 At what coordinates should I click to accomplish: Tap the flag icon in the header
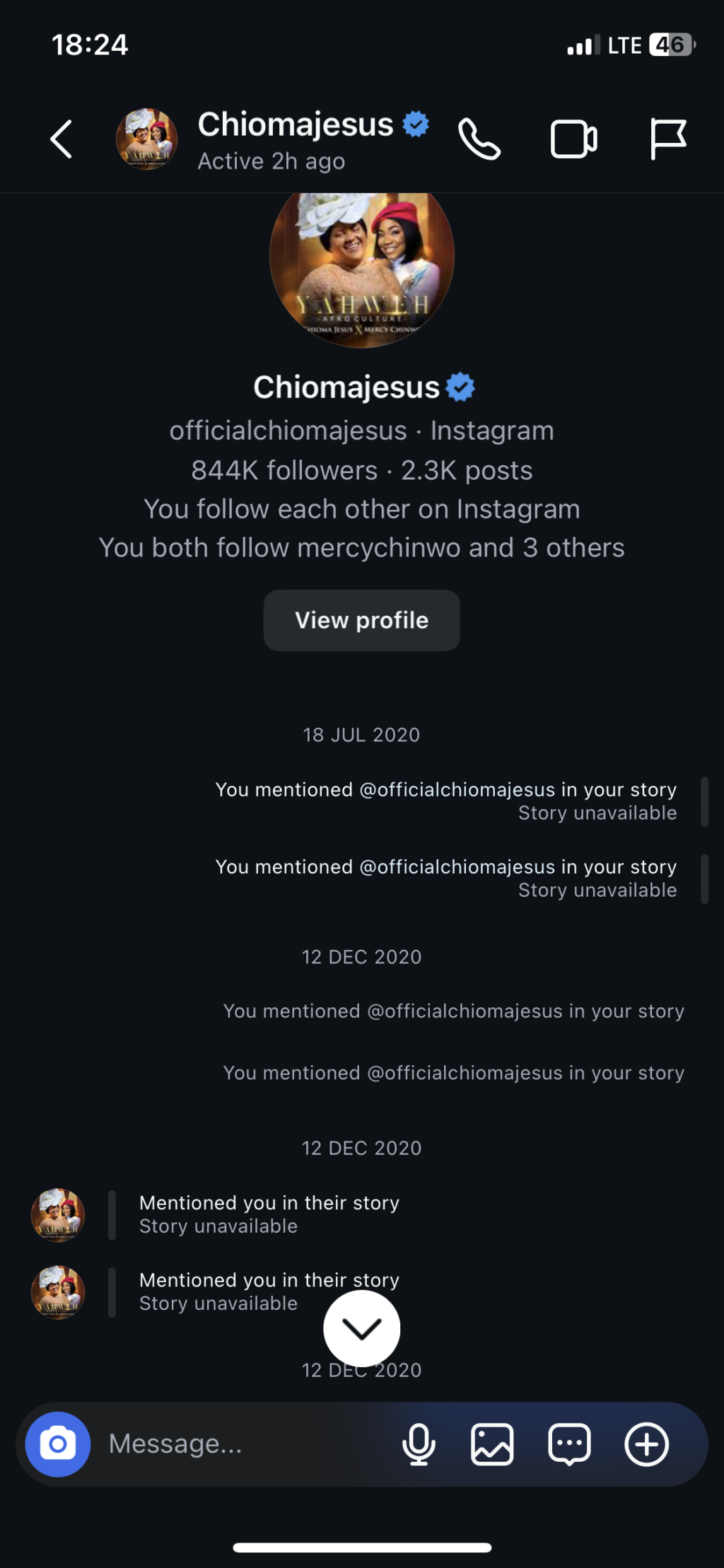(667, 139)
